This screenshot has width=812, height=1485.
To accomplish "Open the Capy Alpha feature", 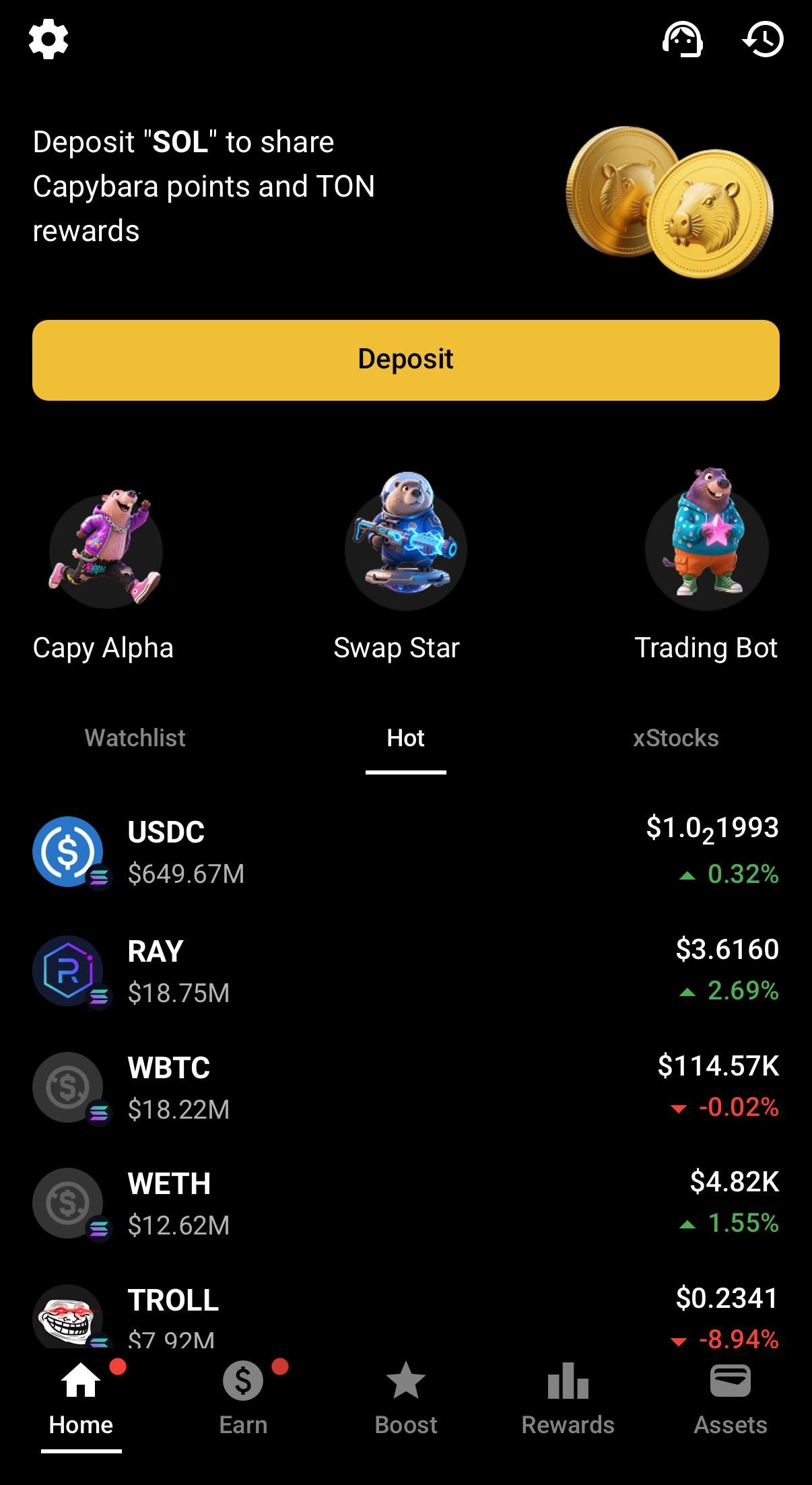I will pos(104,550).
